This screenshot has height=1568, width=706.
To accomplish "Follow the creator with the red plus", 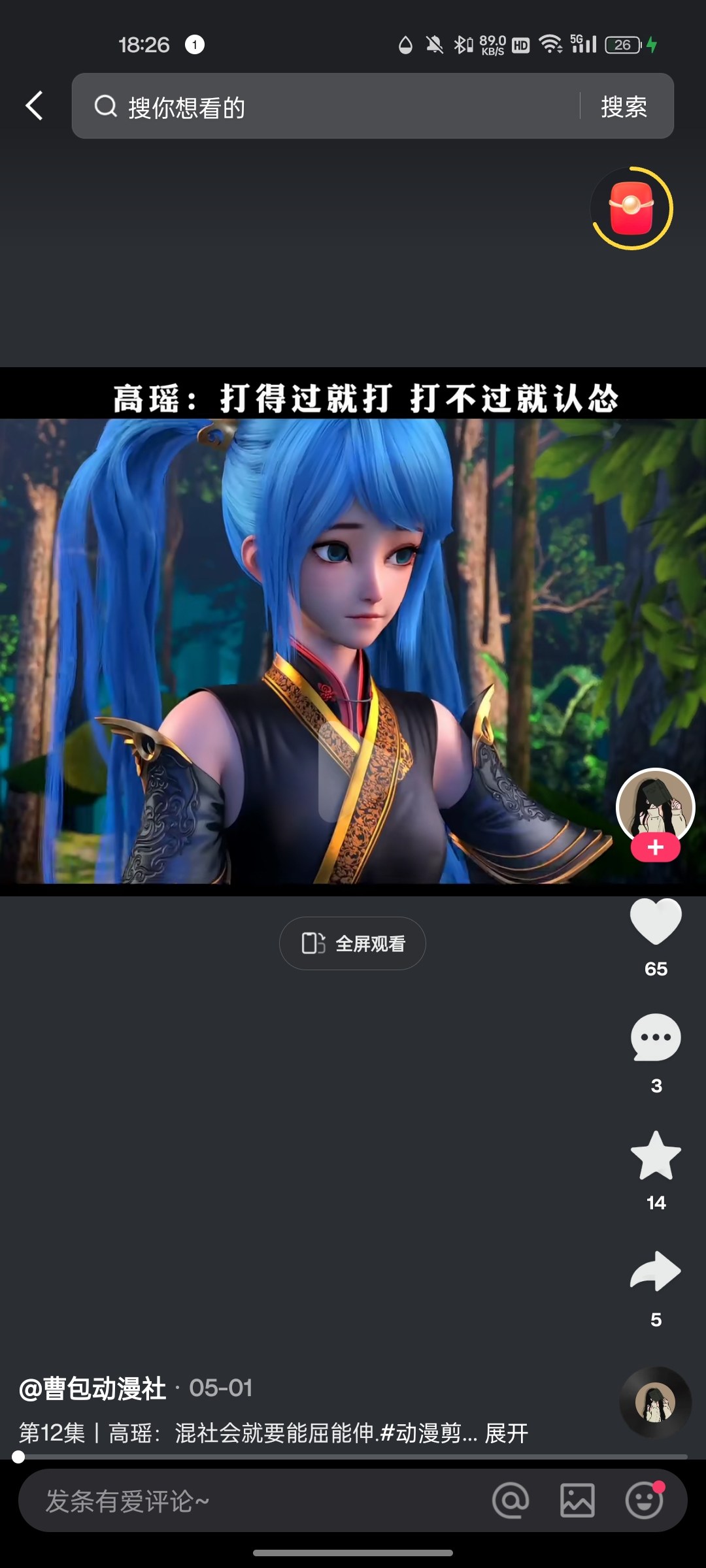I will [x=655, y=848].
